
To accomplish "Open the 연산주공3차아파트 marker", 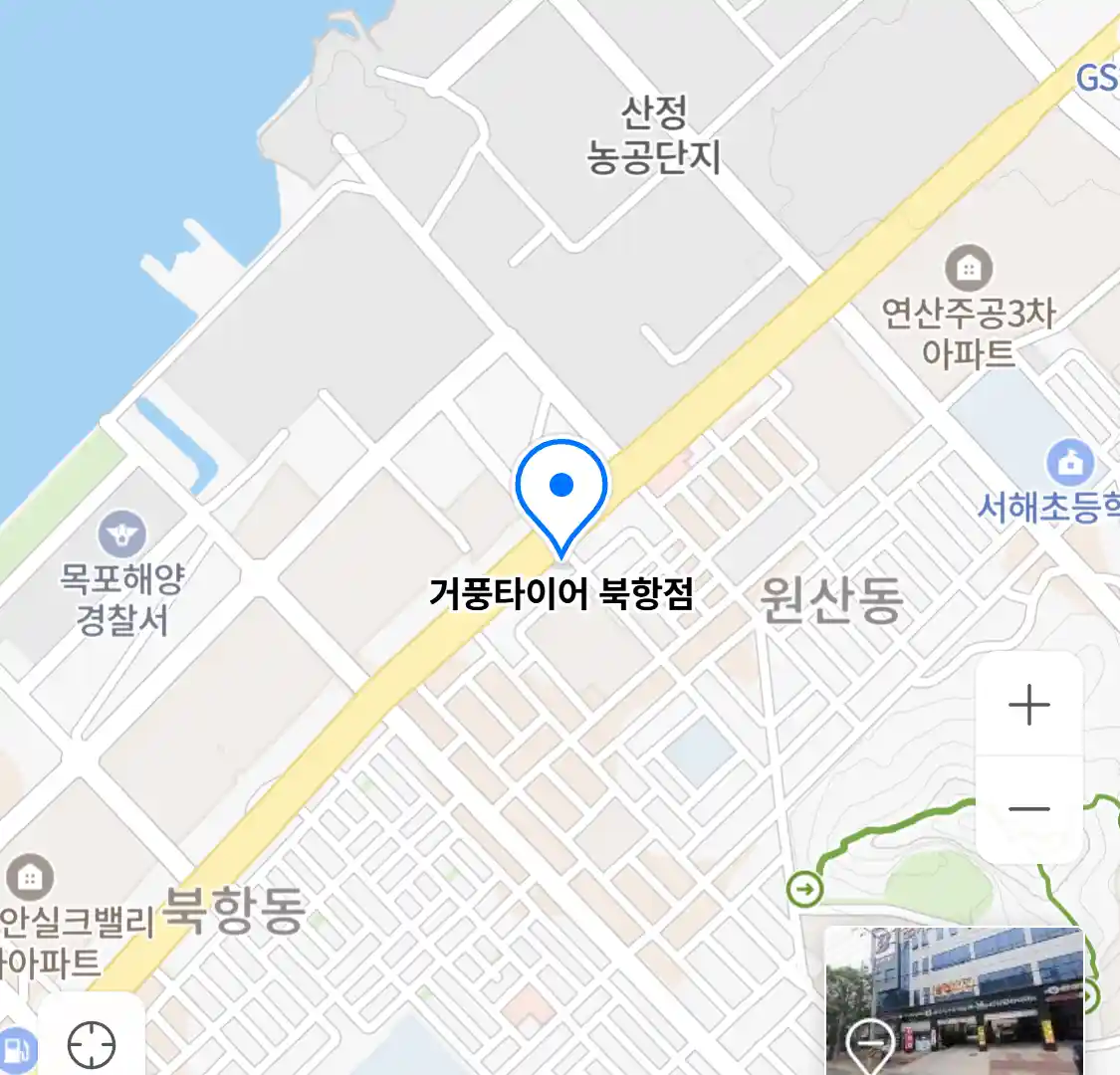I will tap(968, 268).
